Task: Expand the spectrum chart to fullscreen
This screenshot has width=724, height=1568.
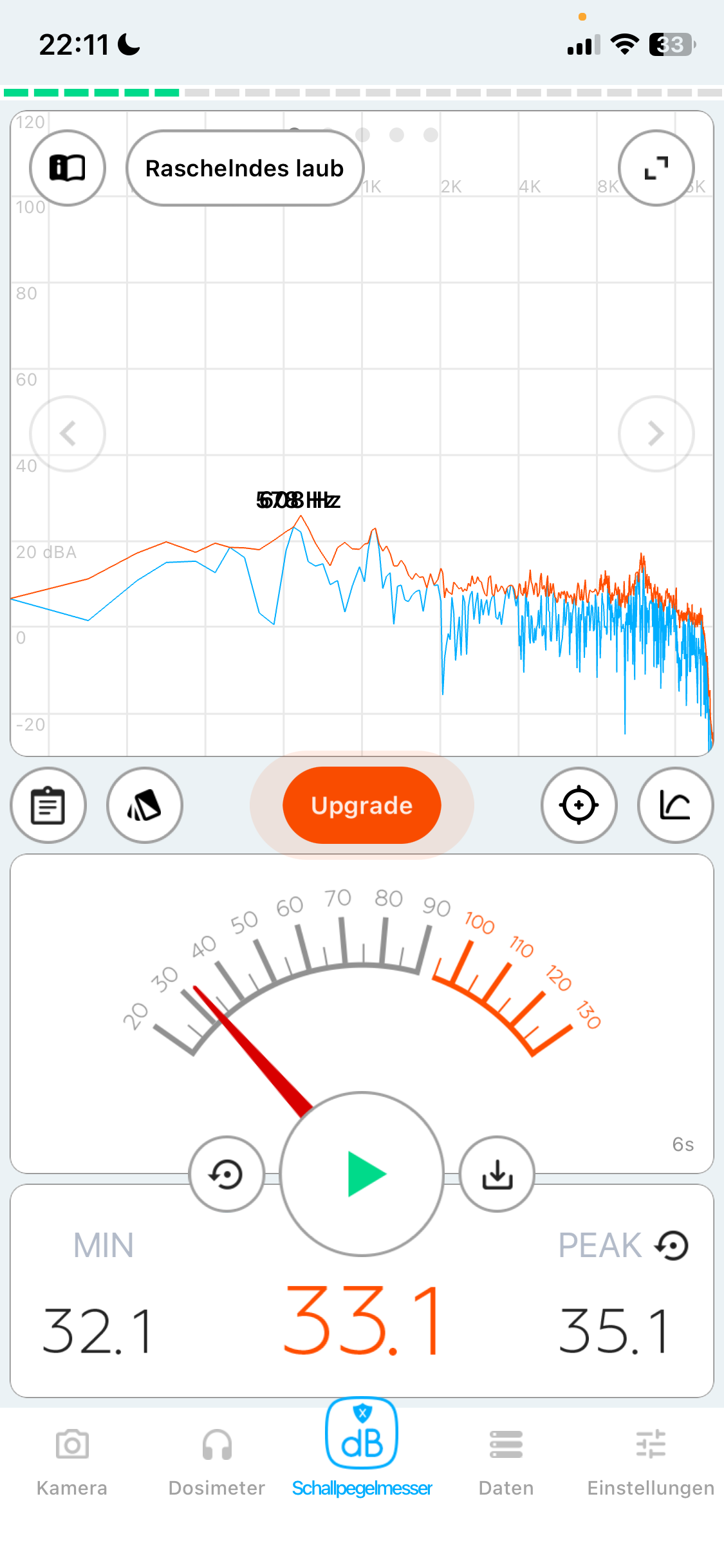Action: coord(656,168)
